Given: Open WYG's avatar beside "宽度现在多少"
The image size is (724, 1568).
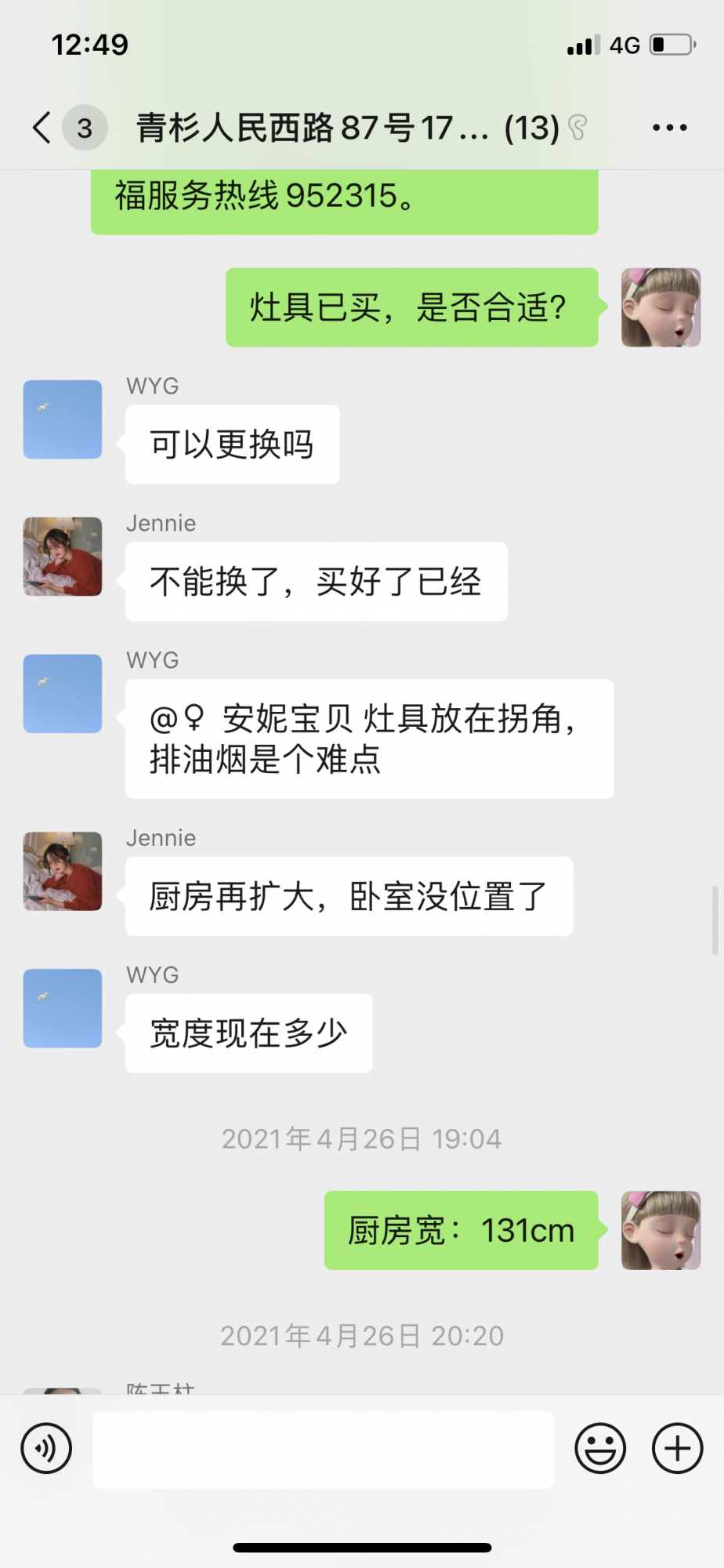Looking at the screenshot, I should tap(63, 1008).
